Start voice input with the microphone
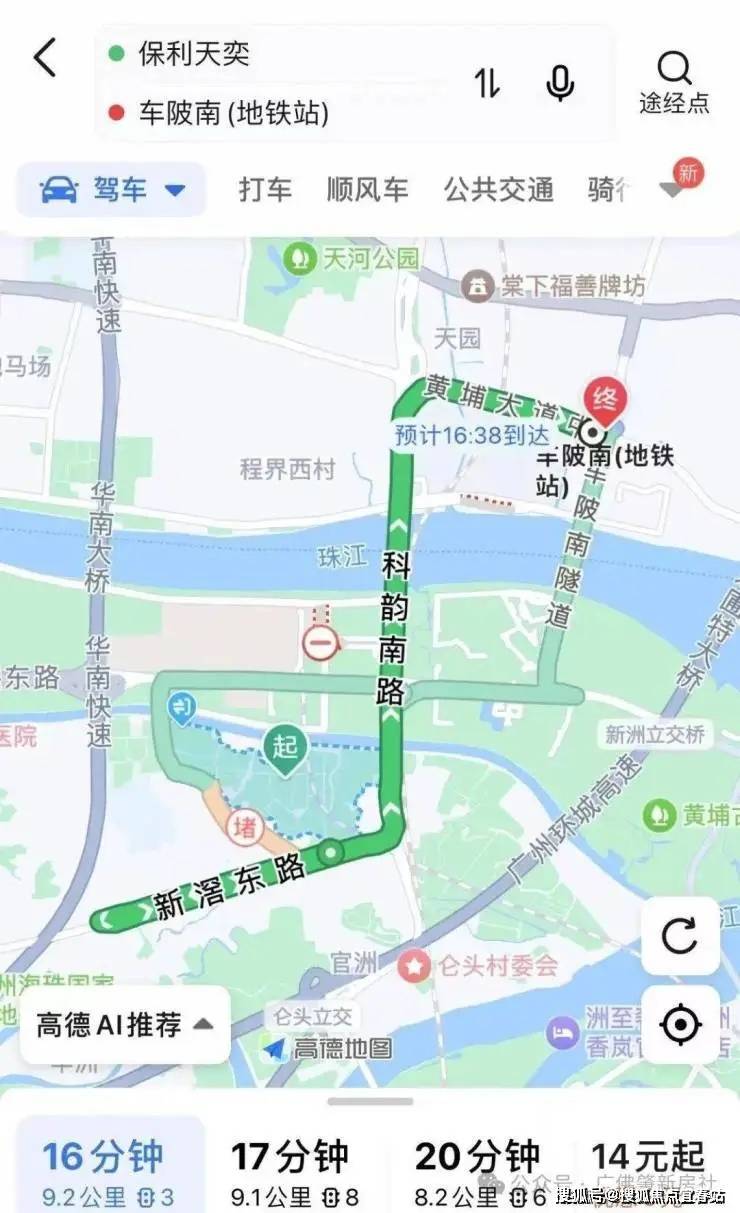740x1213 pixels. (560, 82)
